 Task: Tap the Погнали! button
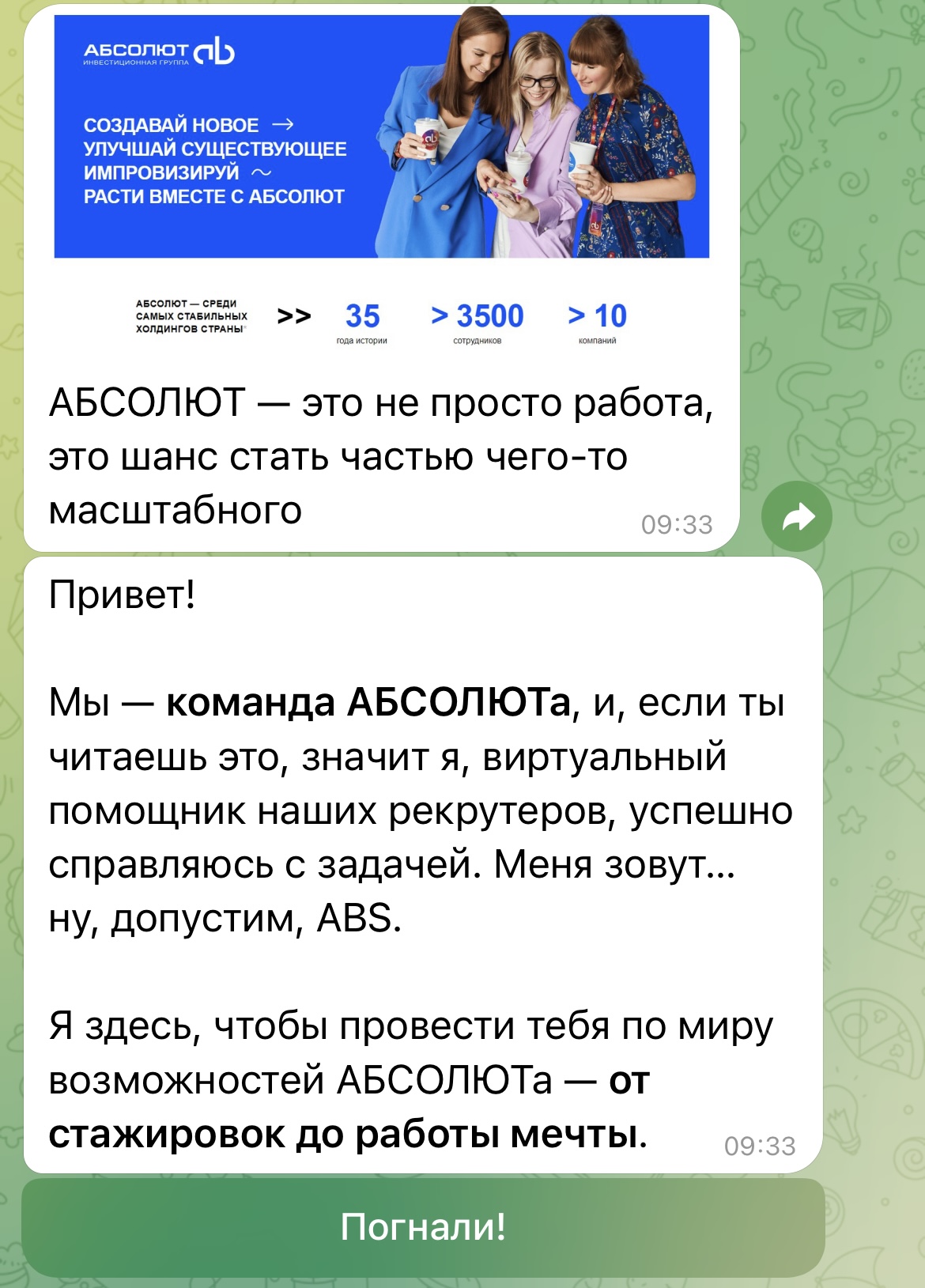[423, 1226]
